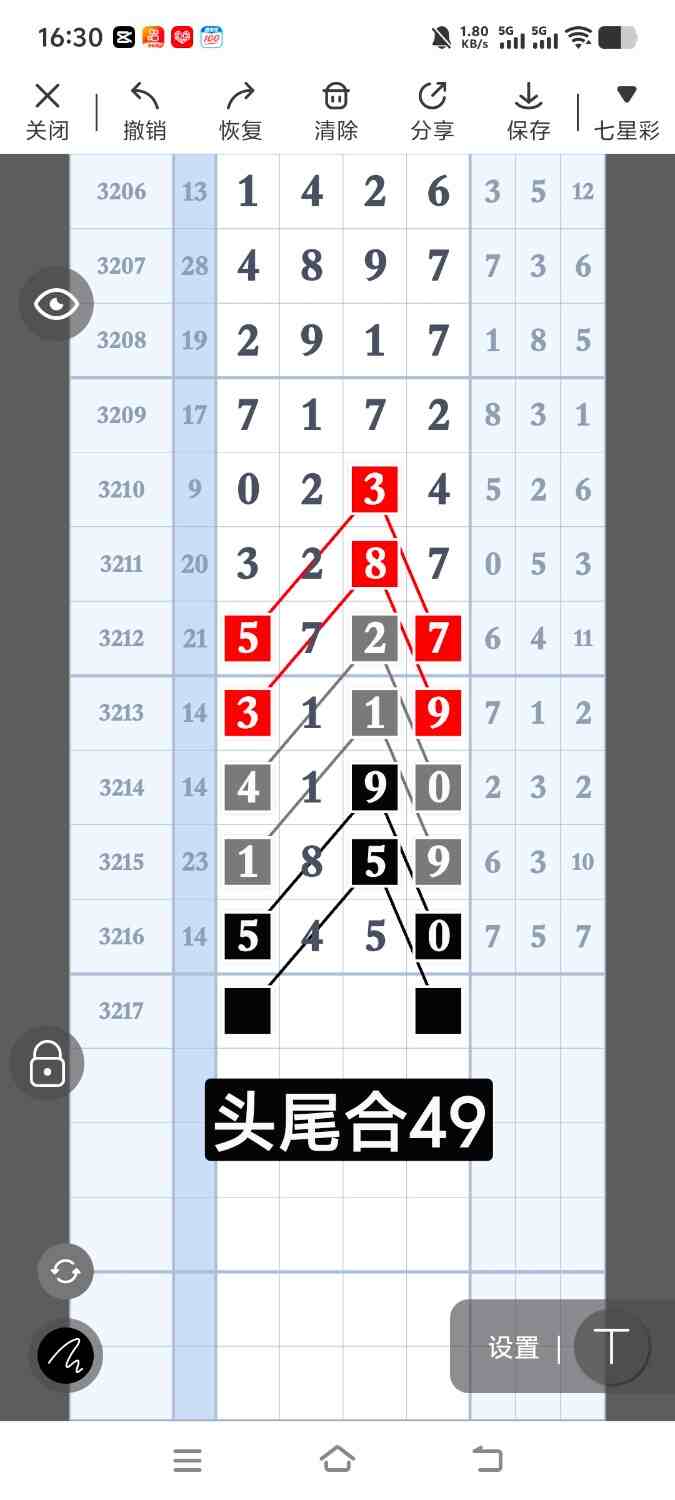Image resolution: width=675 pixels, height=1500 pixels.
Task: Select the text tool T button
Action: point(611,1347)
